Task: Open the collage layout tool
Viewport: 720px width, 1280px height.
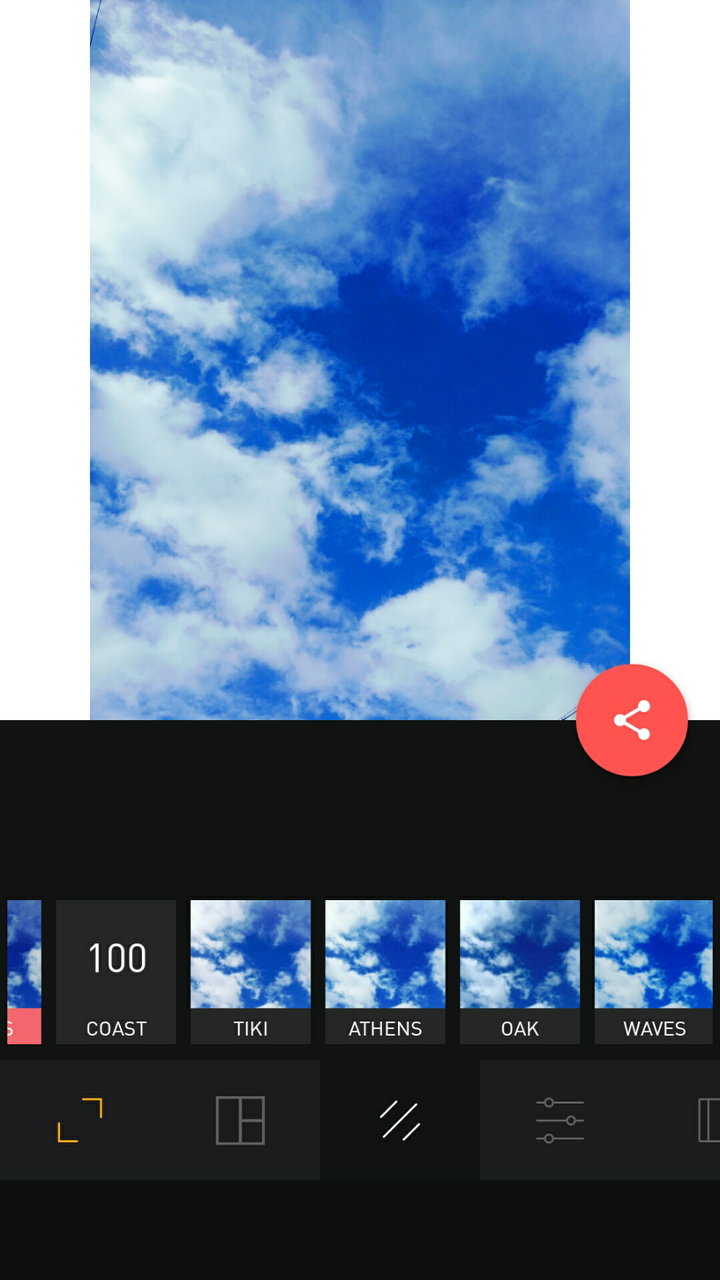Action: pos(240,1120)
